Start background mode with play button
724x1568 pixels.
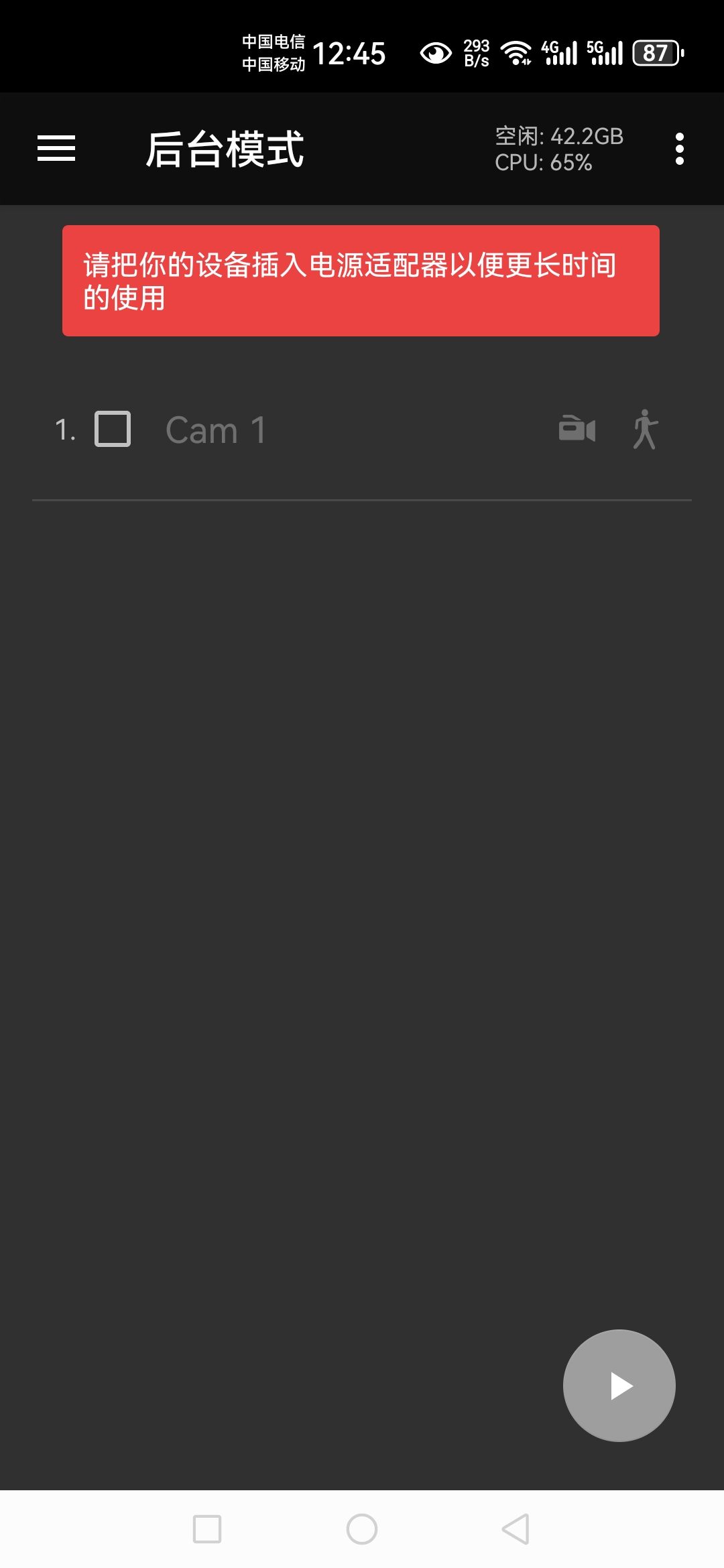(619, 1385)
